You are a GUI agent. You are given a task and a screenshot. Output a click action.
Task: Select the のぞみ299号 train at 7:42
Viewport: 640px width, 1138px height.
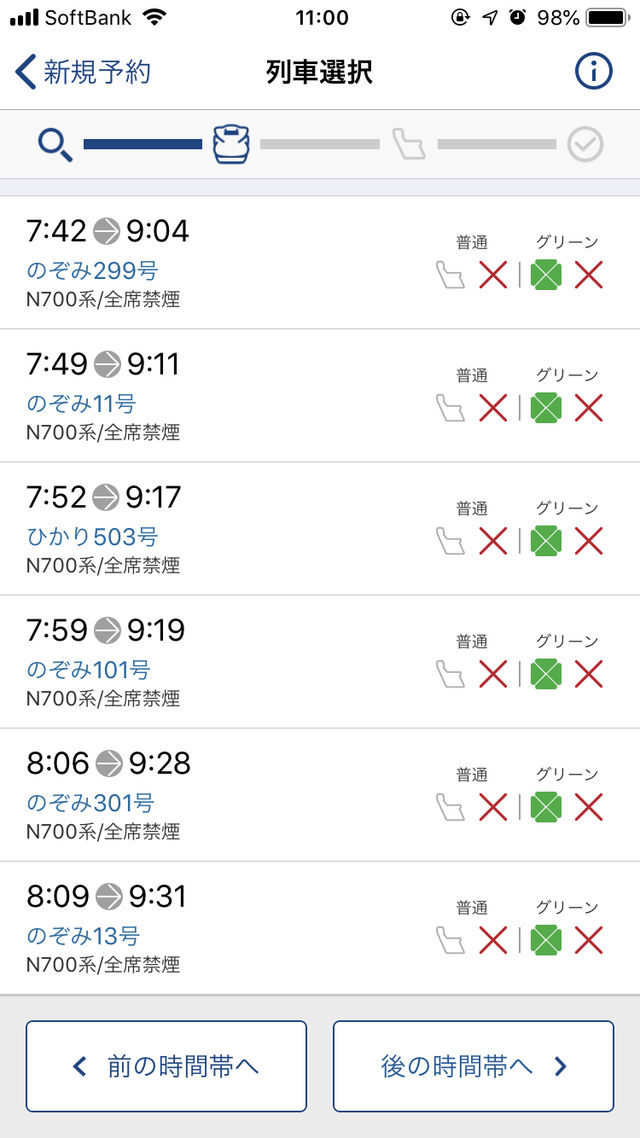coord(320,262)
